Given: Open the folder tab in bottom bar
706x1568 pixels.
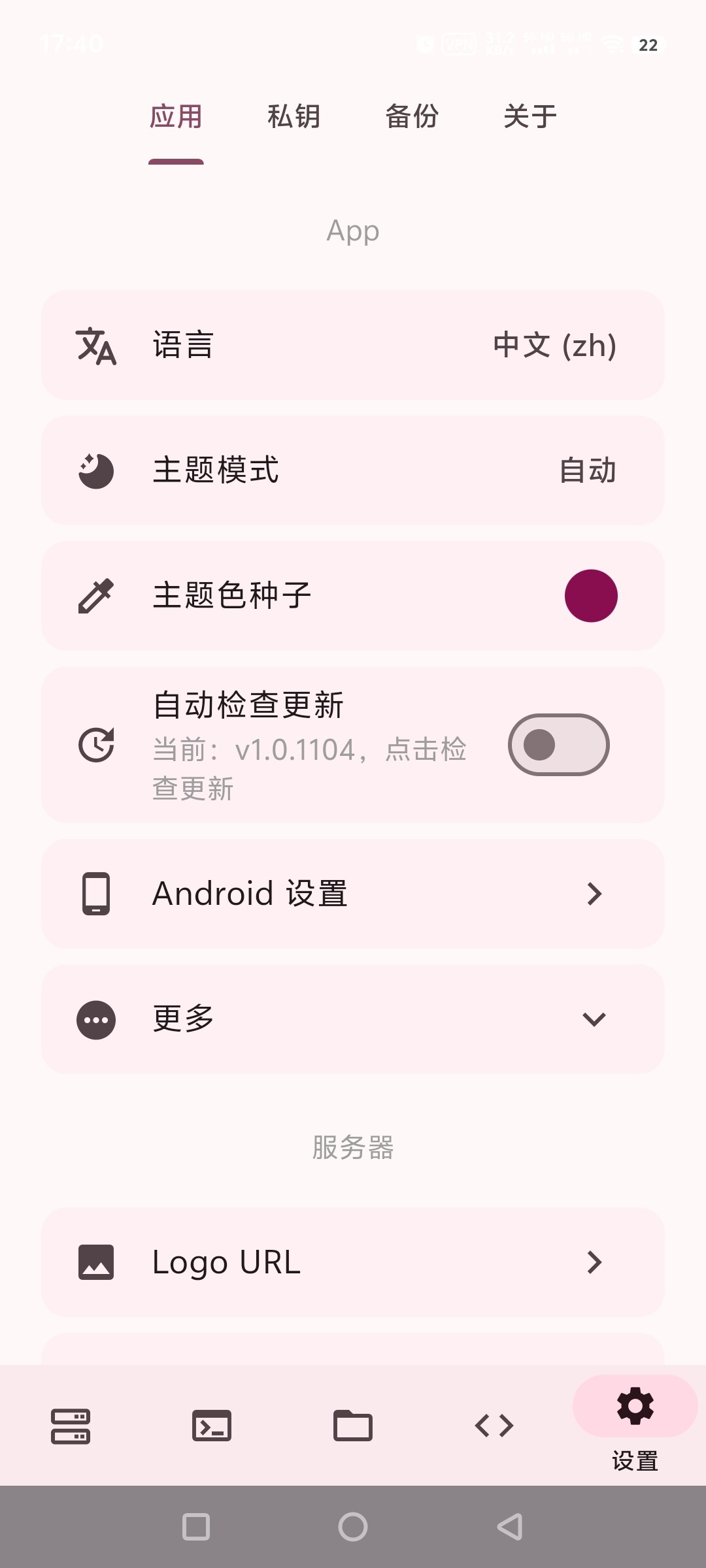Looking at the screenshot, I should 353,1426.
